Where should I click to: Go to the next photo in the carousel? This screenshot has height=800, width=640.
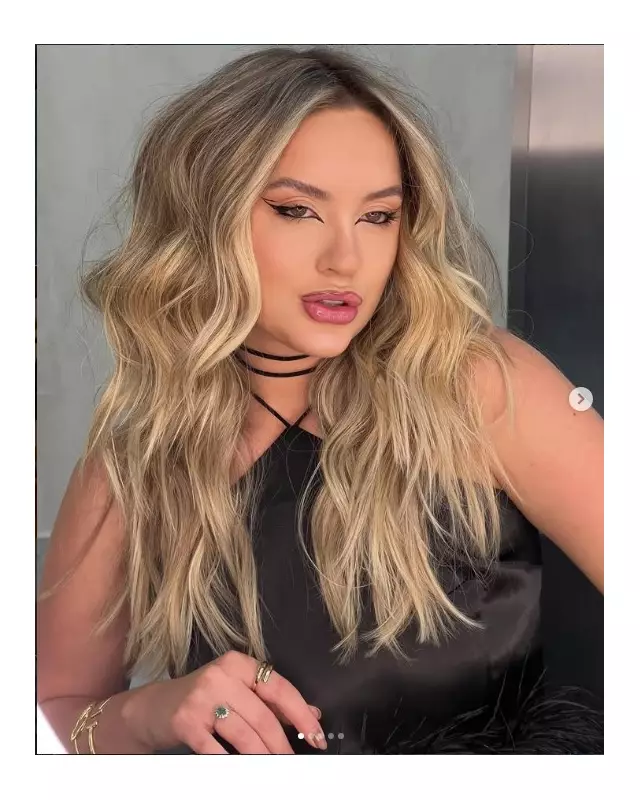(x=580, y=400)
